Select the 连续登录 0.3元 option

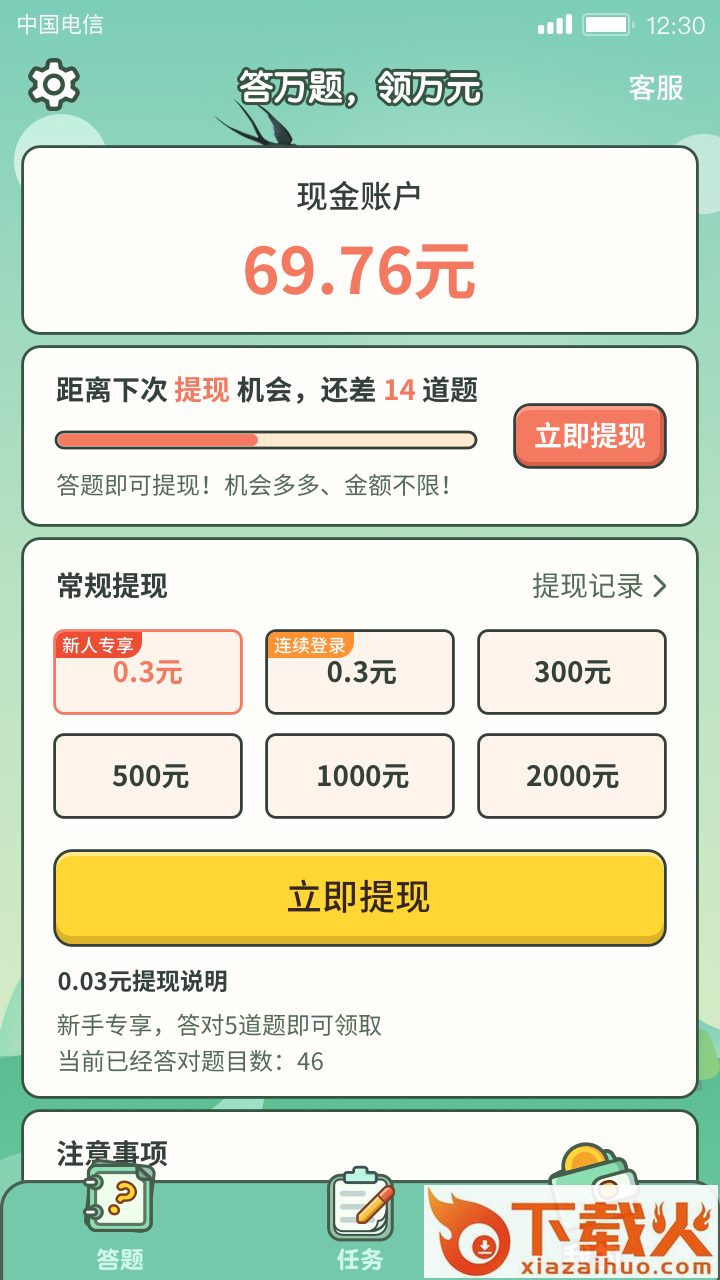pyautogui.click(x=360, y=672)
